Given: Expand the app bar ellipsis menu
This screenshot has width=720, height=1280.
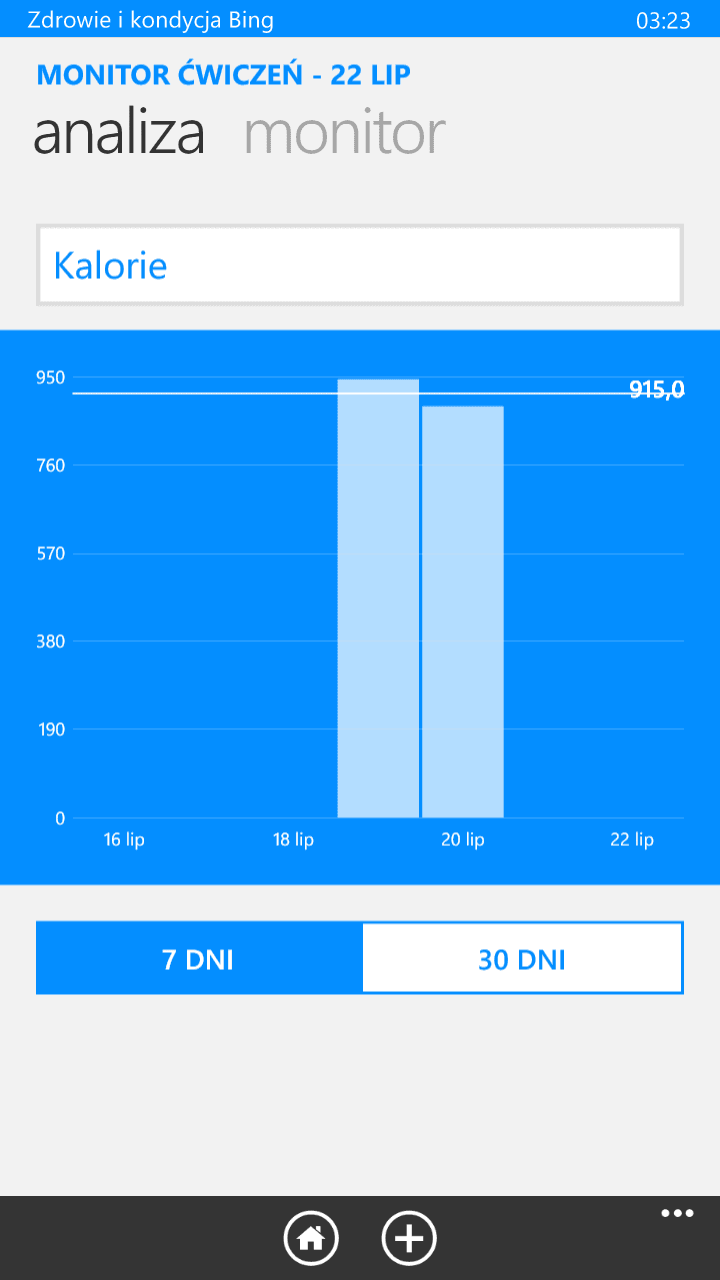Looking at the screenshot, I should (677, 1214).
